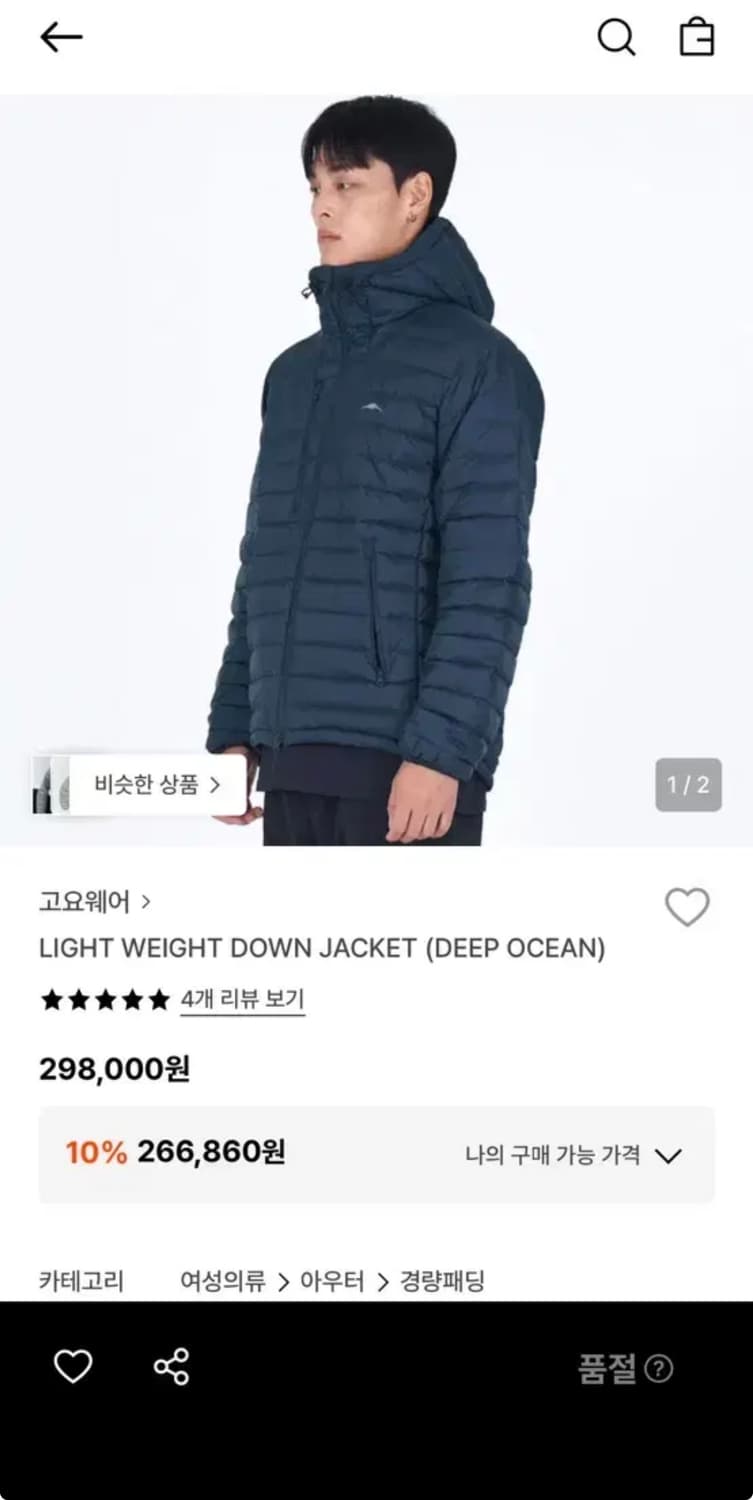Tap the share icon in bottom bar
This screenshot has height=1500, width=753.
point(172,1367)
